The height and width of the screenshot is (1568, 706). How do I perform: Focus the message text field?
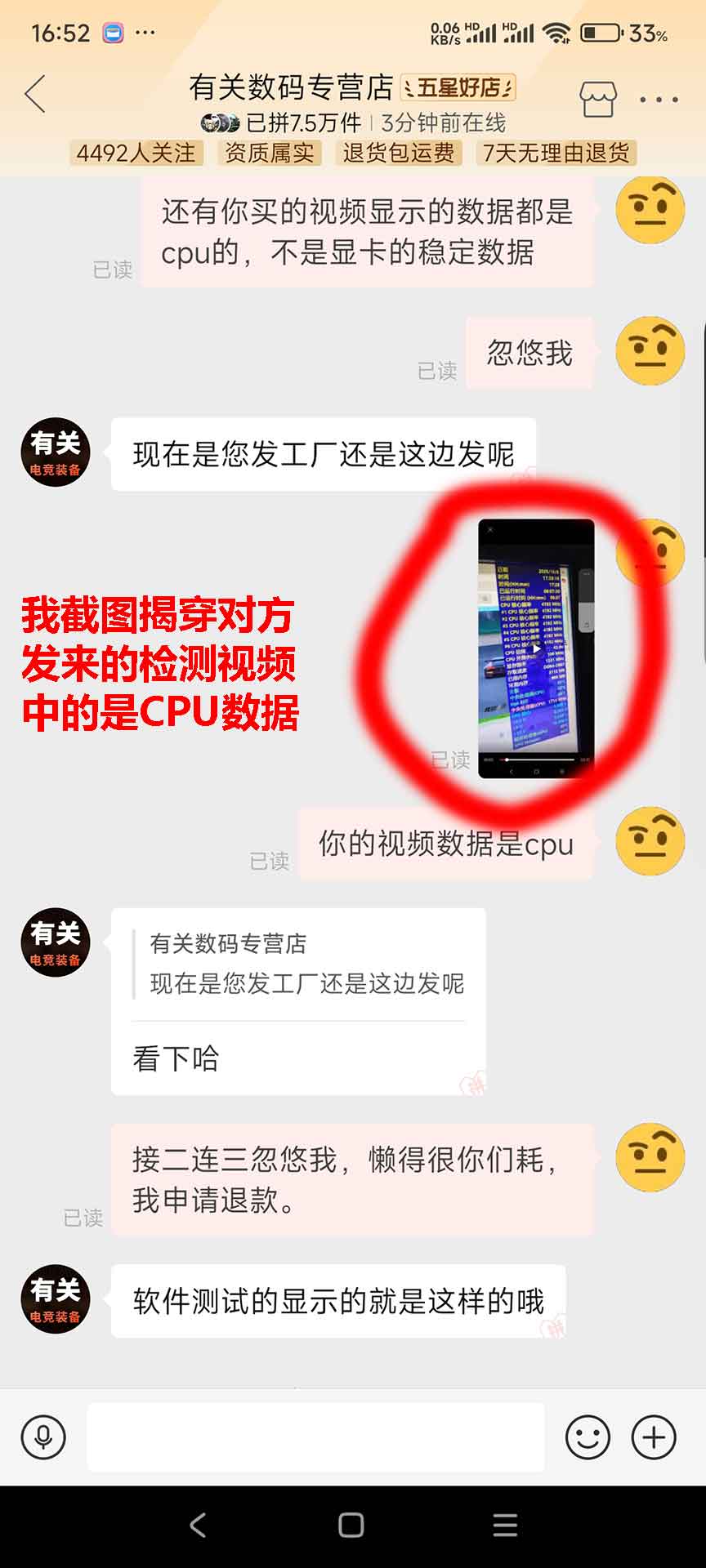click(x=315, y=1437)
